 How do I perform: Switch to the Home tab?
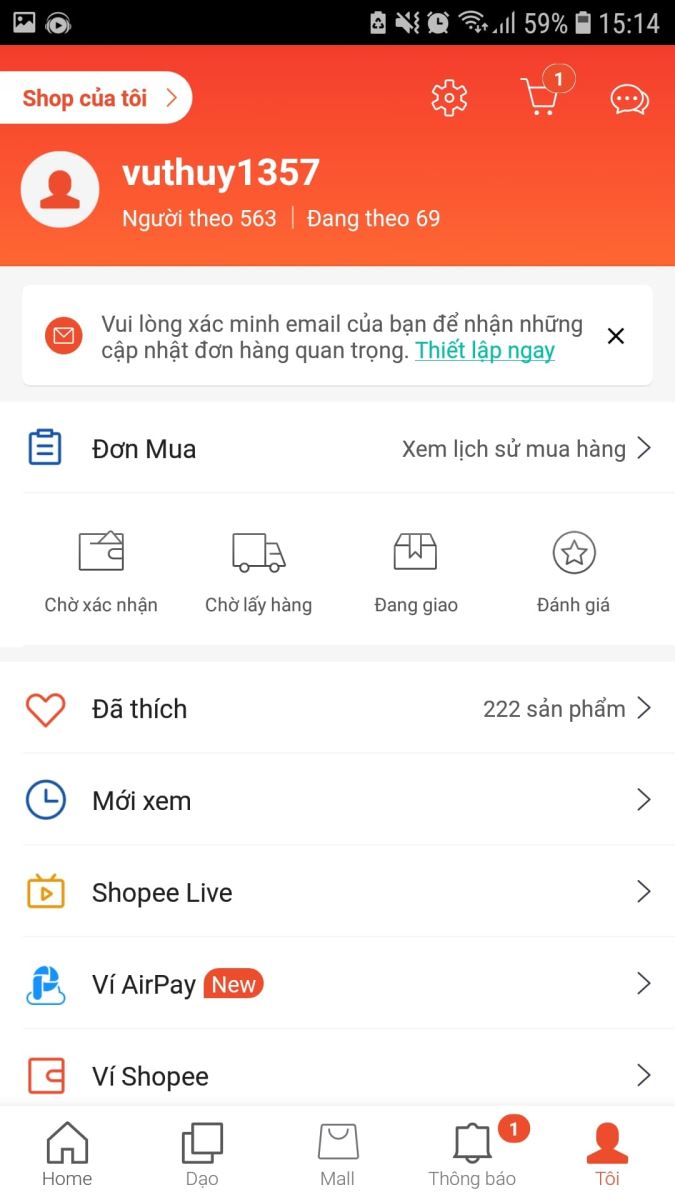(67, 1154)
